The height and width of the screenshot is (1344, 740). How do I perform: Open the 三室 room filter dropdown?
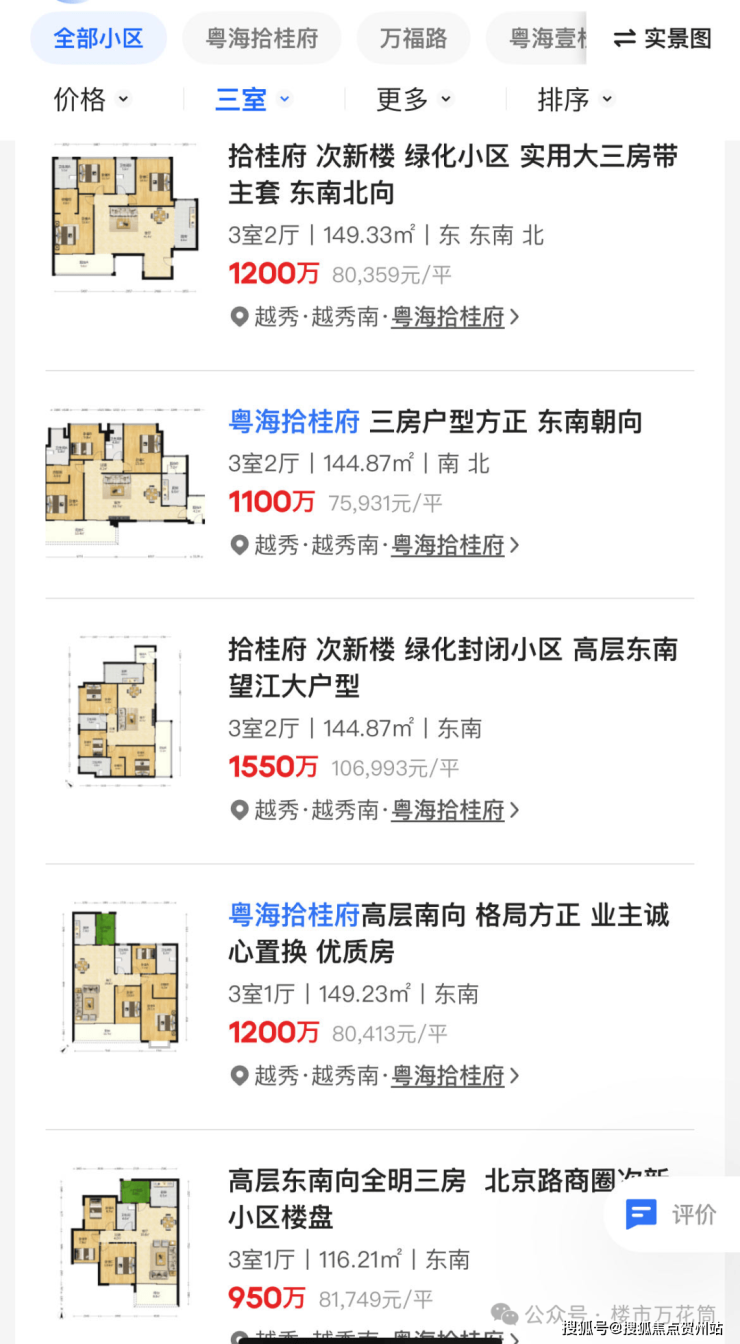pos(253,99)
